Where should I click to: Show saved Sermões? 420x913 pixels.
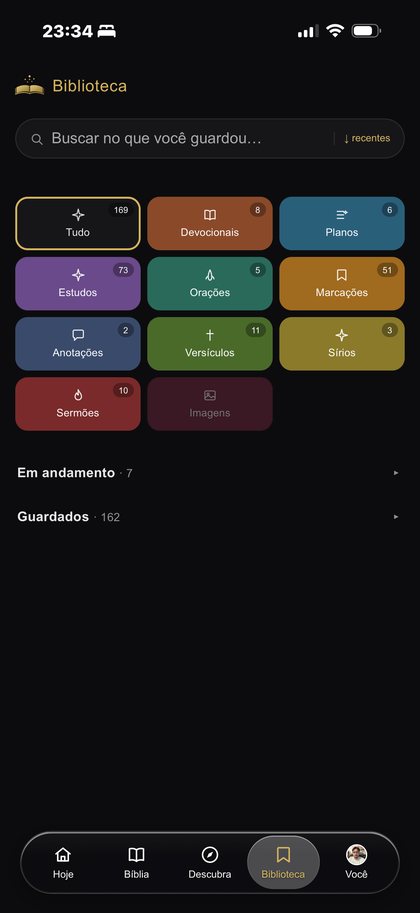[x=77, y=404]
